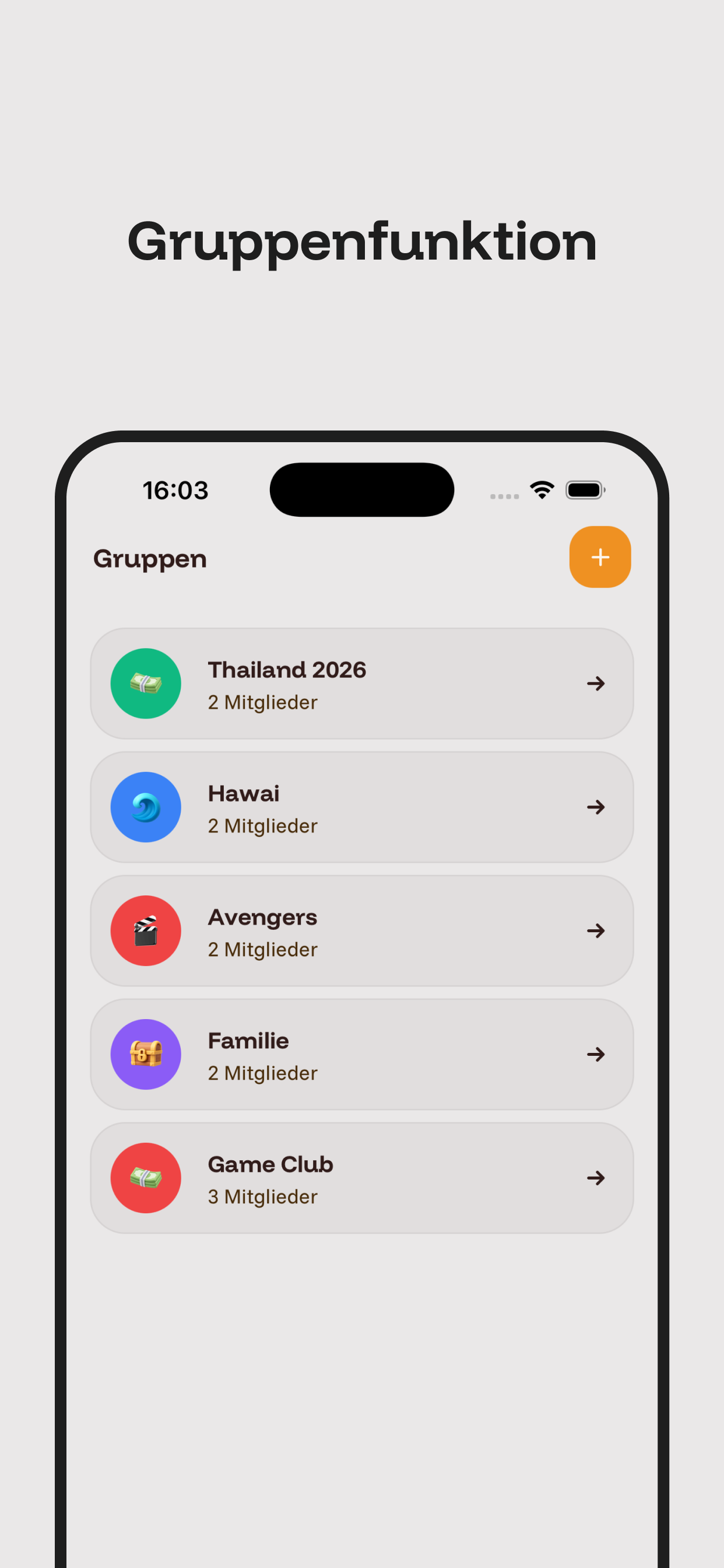Select the Thailand 2026 group card
724x1568 pixels.
click(x=361, y=683)
